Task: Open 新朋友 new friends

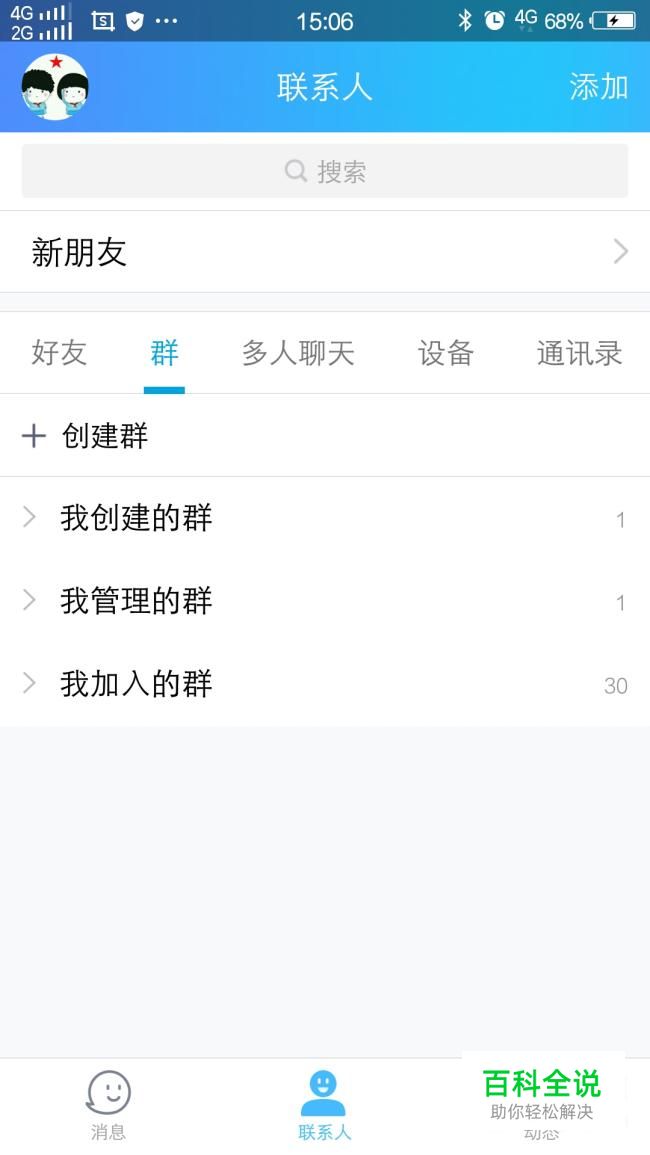Action: point(325,252)
